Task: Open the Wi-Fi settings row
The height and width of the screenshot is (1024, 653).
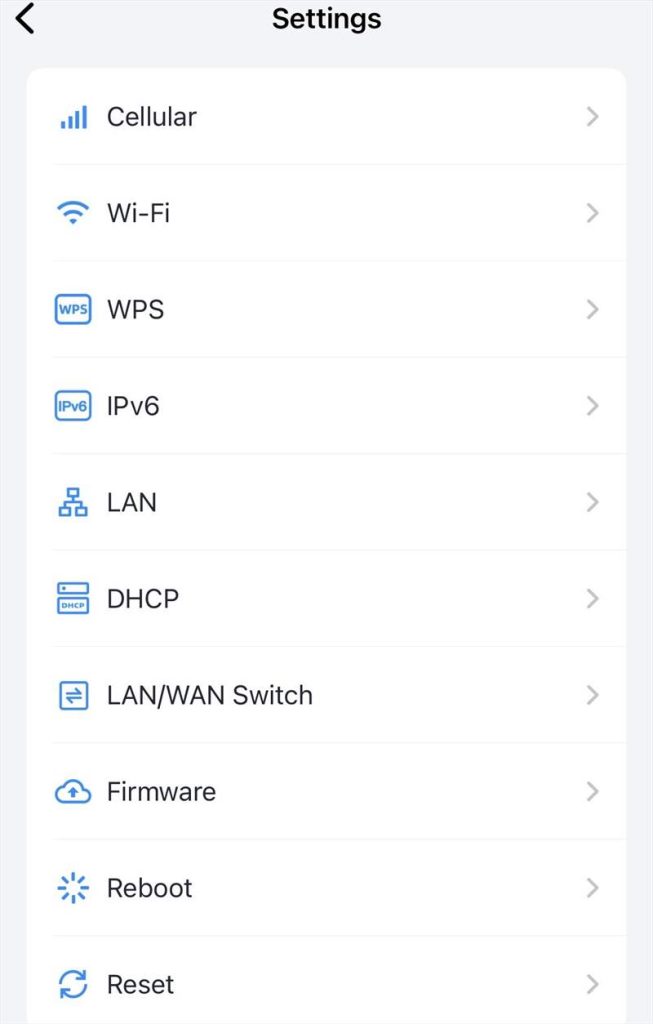Action: pos(326,213)
